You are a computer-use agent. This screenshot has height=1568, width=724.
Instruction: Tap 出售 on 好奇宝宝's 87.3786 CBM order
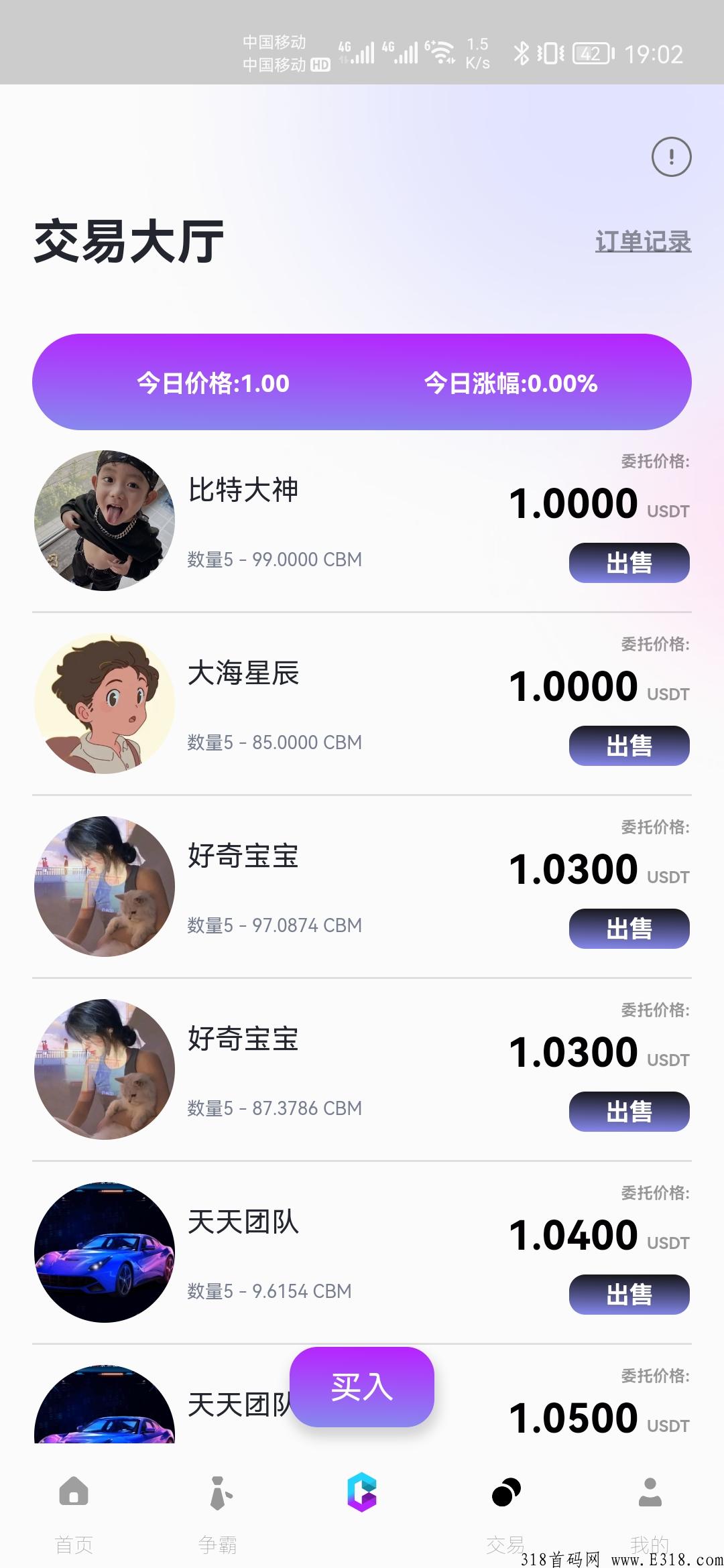click(x=629, y=1112)
